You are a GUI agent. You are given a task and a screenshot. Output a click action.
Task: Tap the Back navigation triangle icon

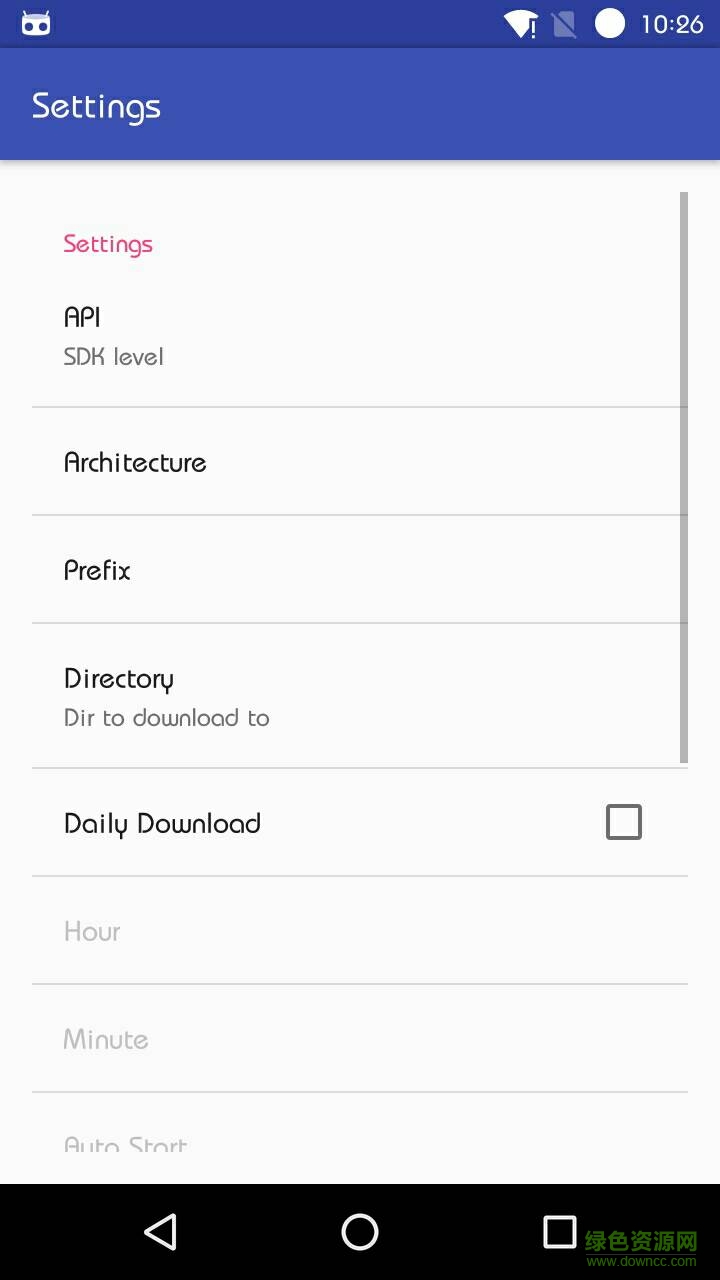[x=160, y=1232]
